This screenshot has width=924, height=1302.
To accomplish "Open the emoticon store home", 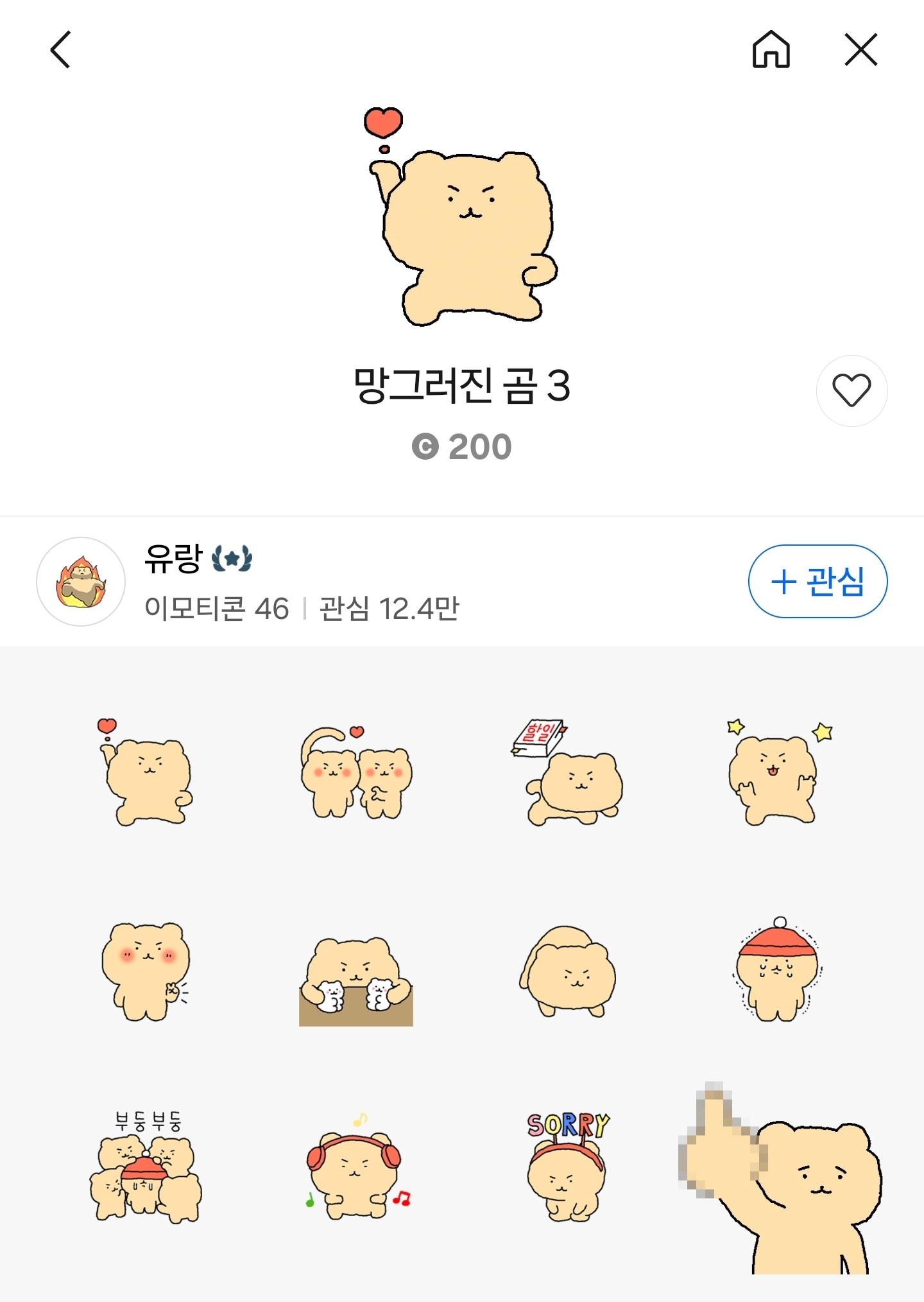I will [x=771, y=49].
